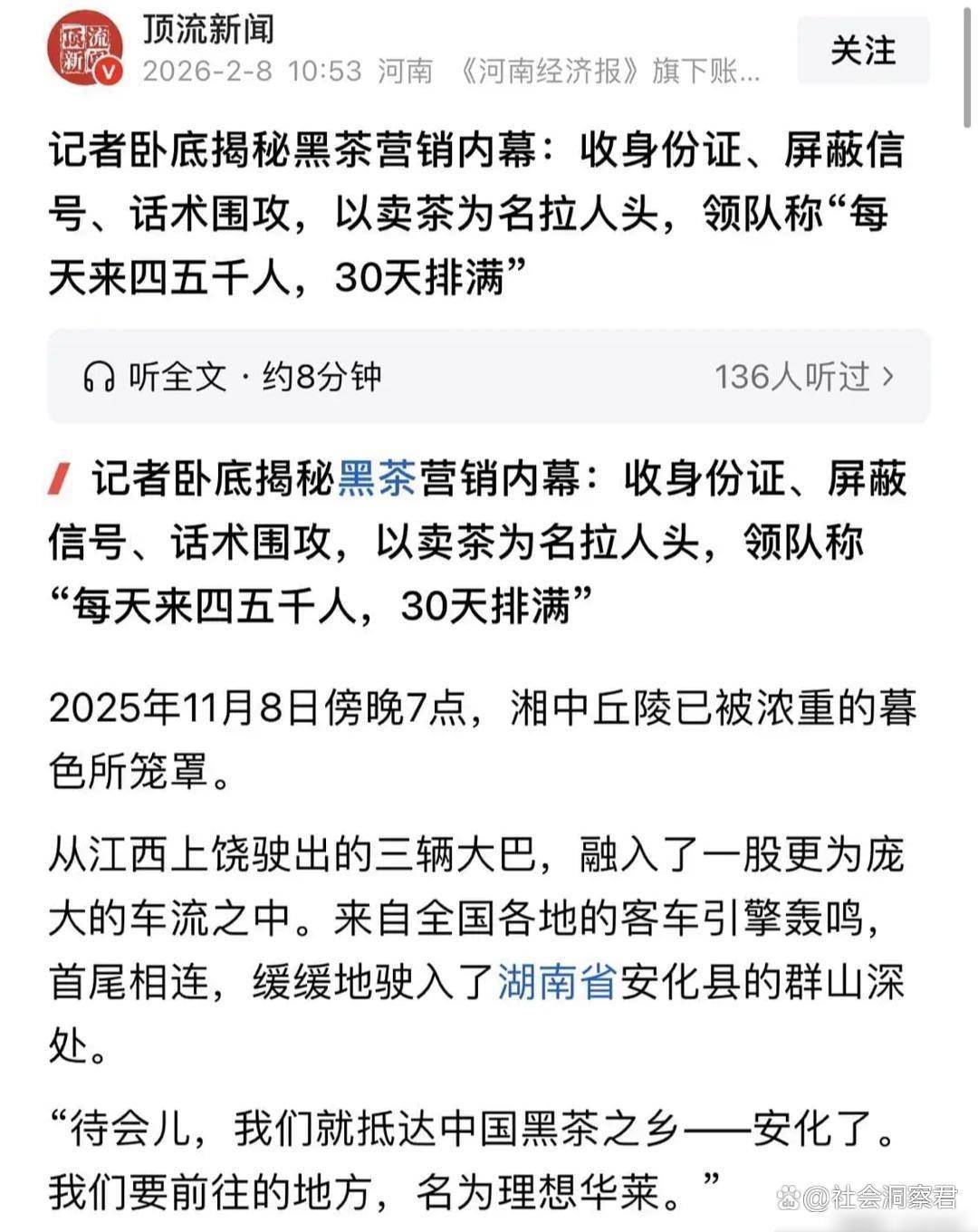Listen to the full article audio
The image size is (978, 1232).
(232, 376)
